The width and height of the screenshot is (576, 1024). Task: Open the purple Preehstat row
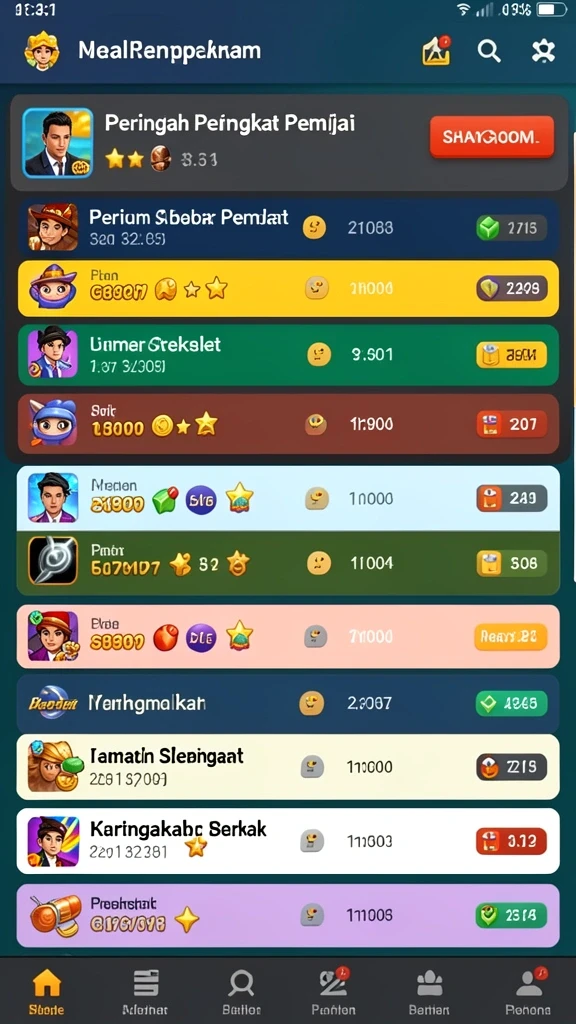tap(288, 915)
